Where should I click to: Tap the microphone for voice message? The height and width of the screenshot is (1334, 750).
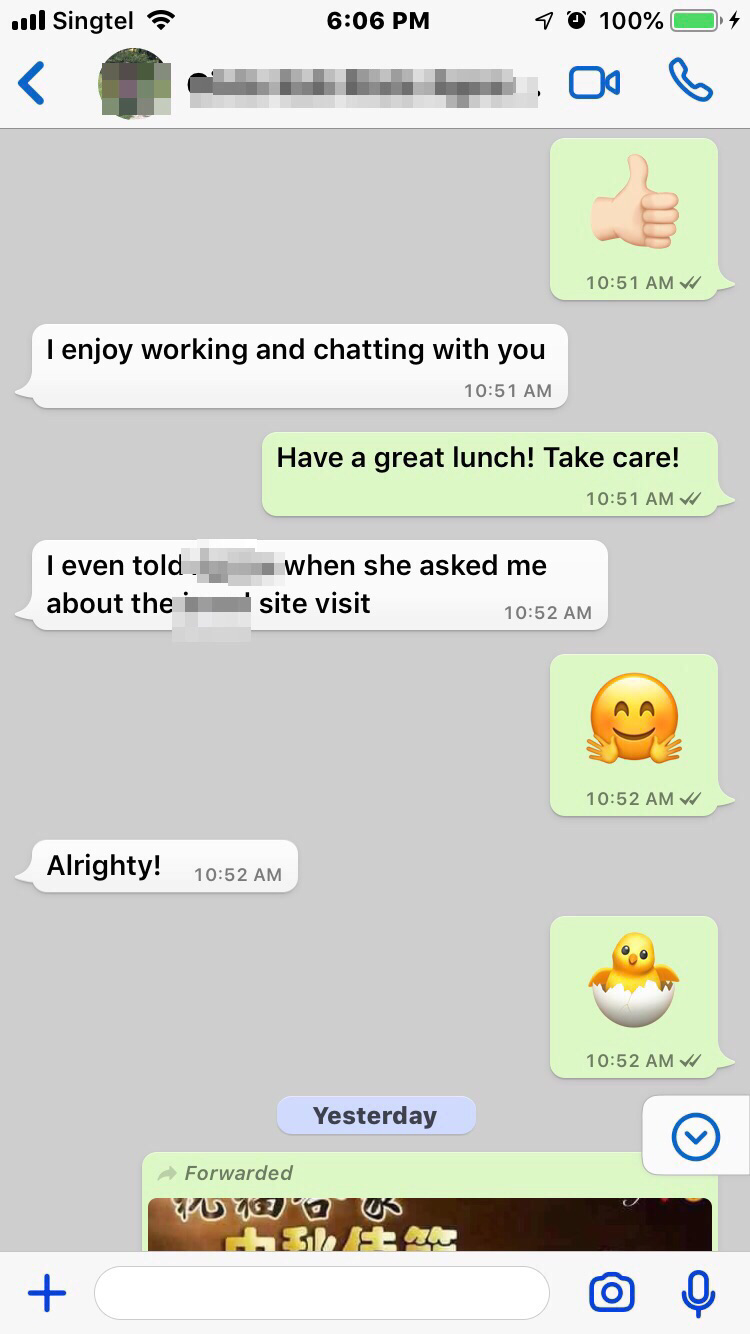(x=698, y=1294)
